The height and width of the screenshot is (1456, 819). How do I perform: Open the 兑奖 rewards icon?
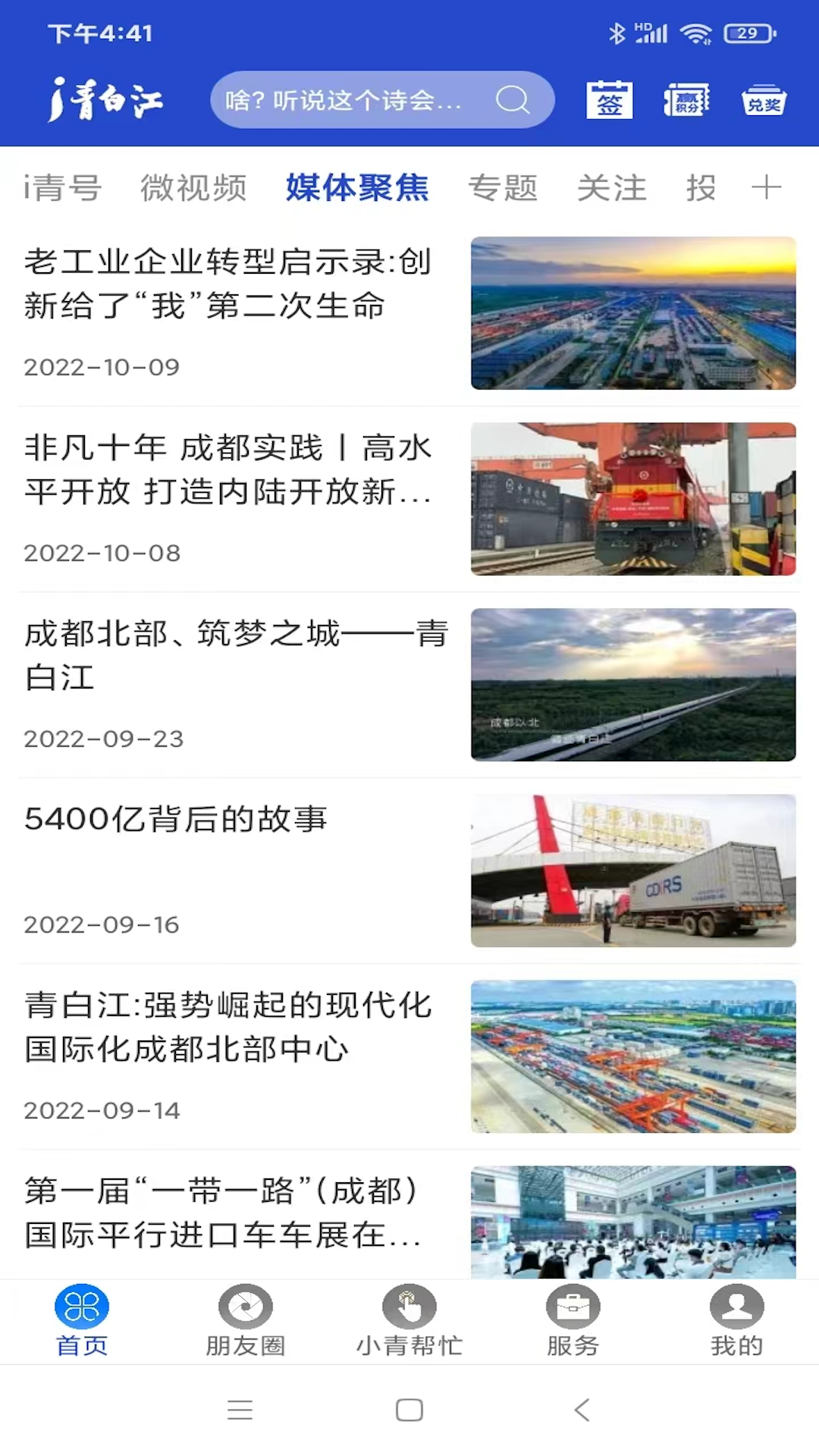[x=764, y=99]
